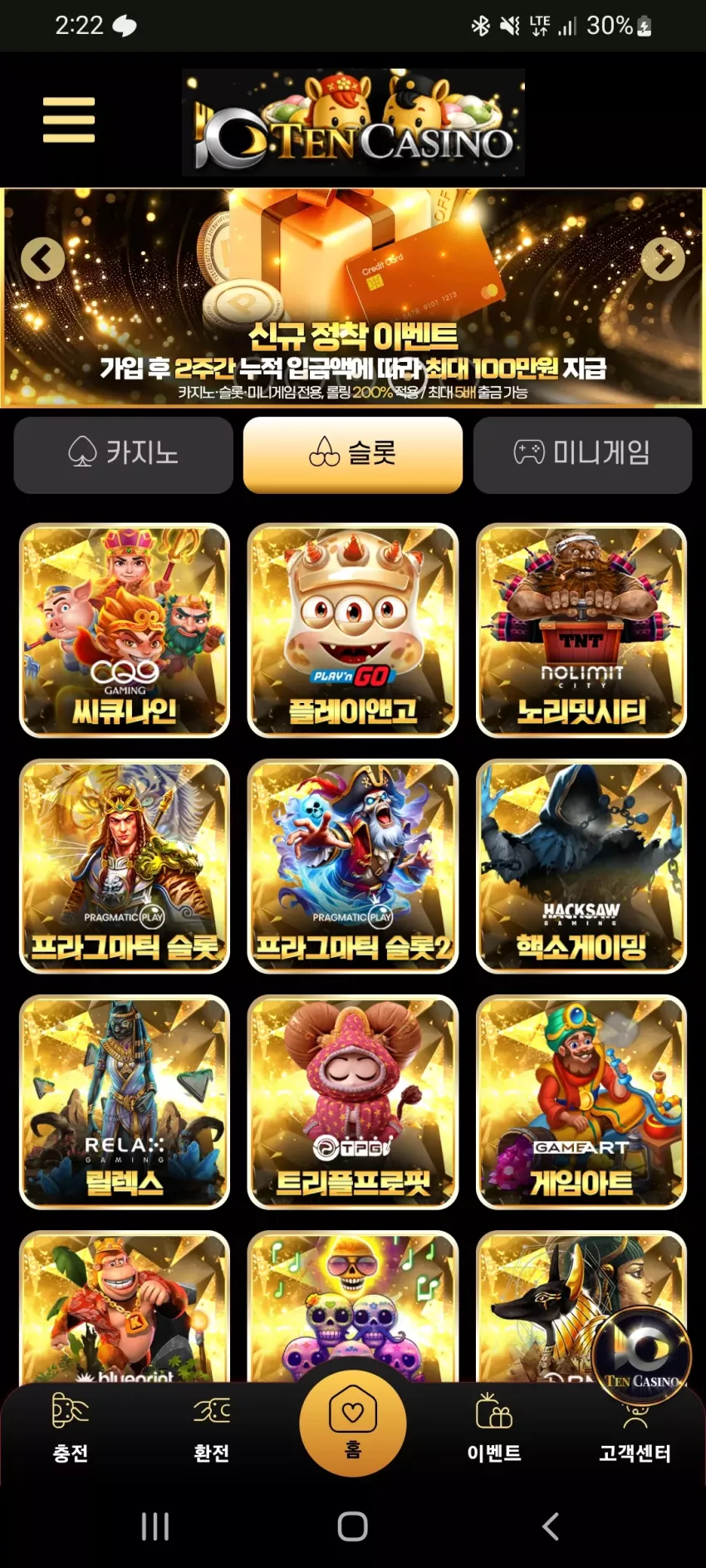Open the 릴렉스 slot provider
Viewport: 706px width, 1568px height.
pyautogui.click(x=125, y=1102)
